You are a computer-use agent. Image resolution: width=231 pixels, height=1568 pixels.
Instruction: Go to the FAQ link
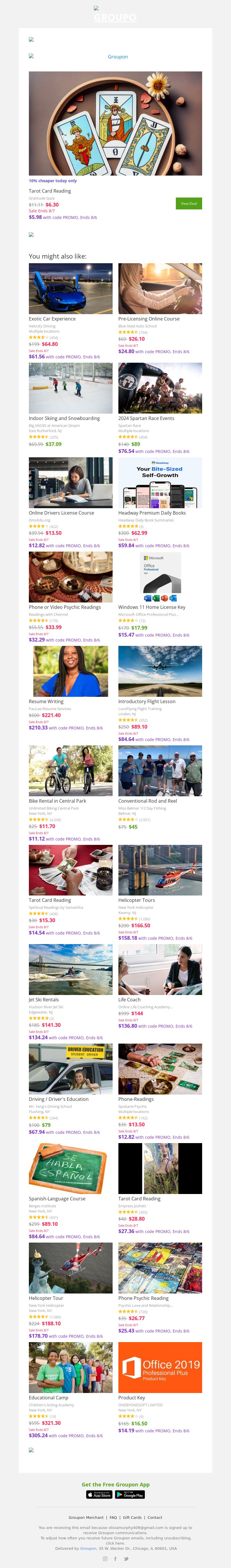113,1517
